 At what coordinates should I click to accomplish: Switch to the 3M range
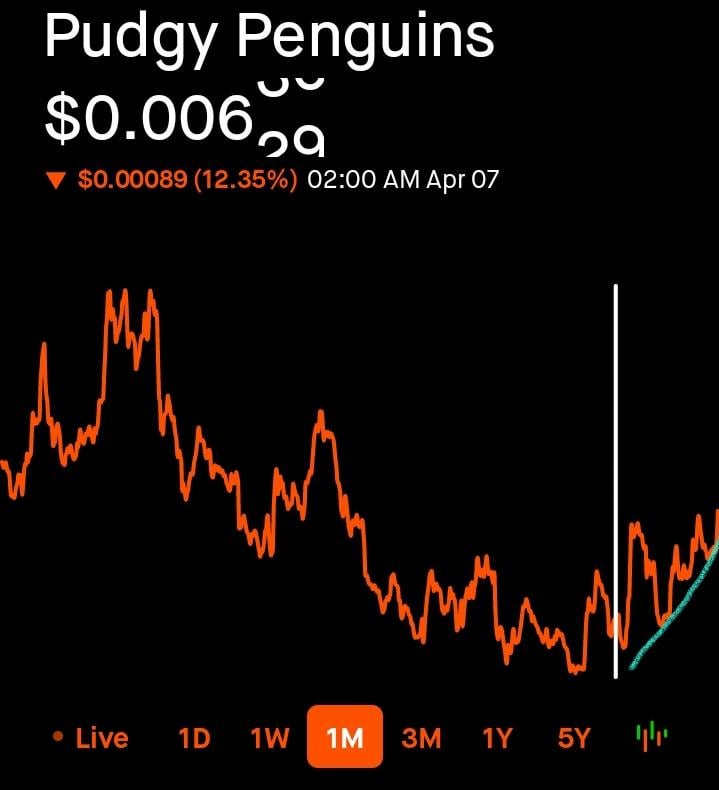[x=421, y=738]
